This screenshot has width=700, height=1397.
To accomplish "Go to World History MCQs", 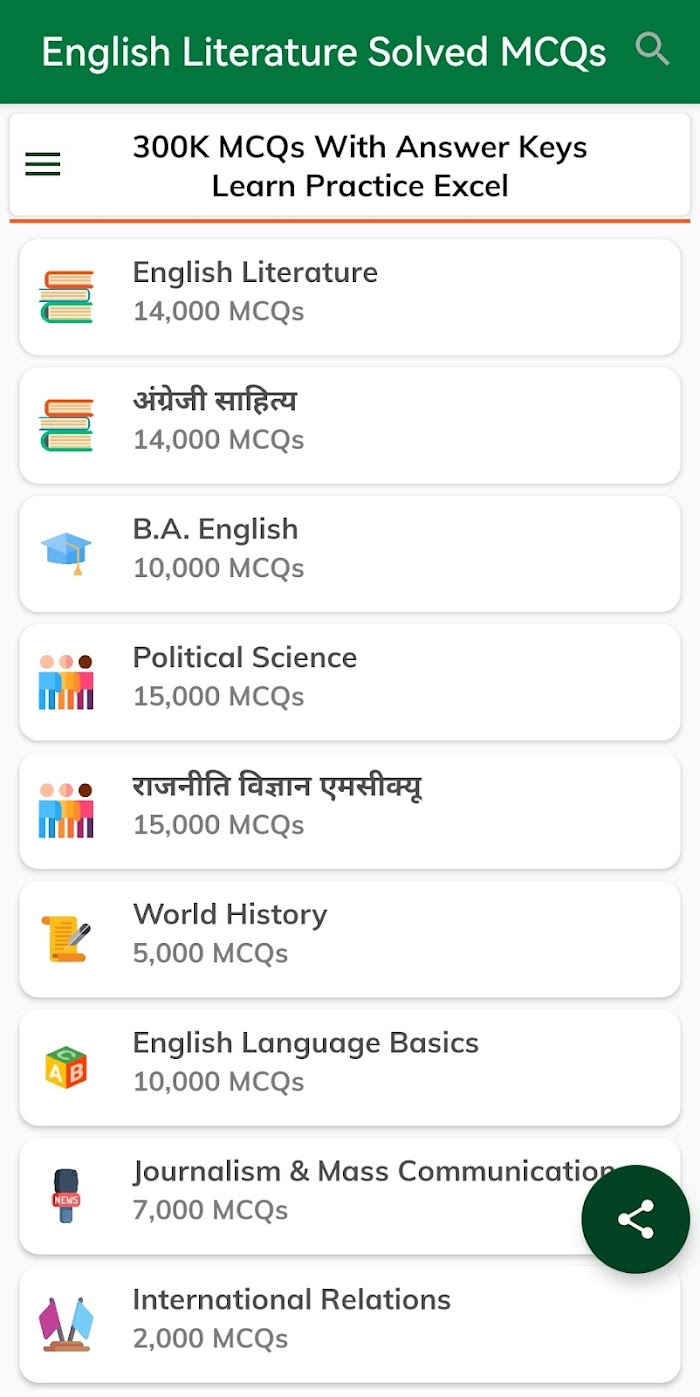I will 350,939.
